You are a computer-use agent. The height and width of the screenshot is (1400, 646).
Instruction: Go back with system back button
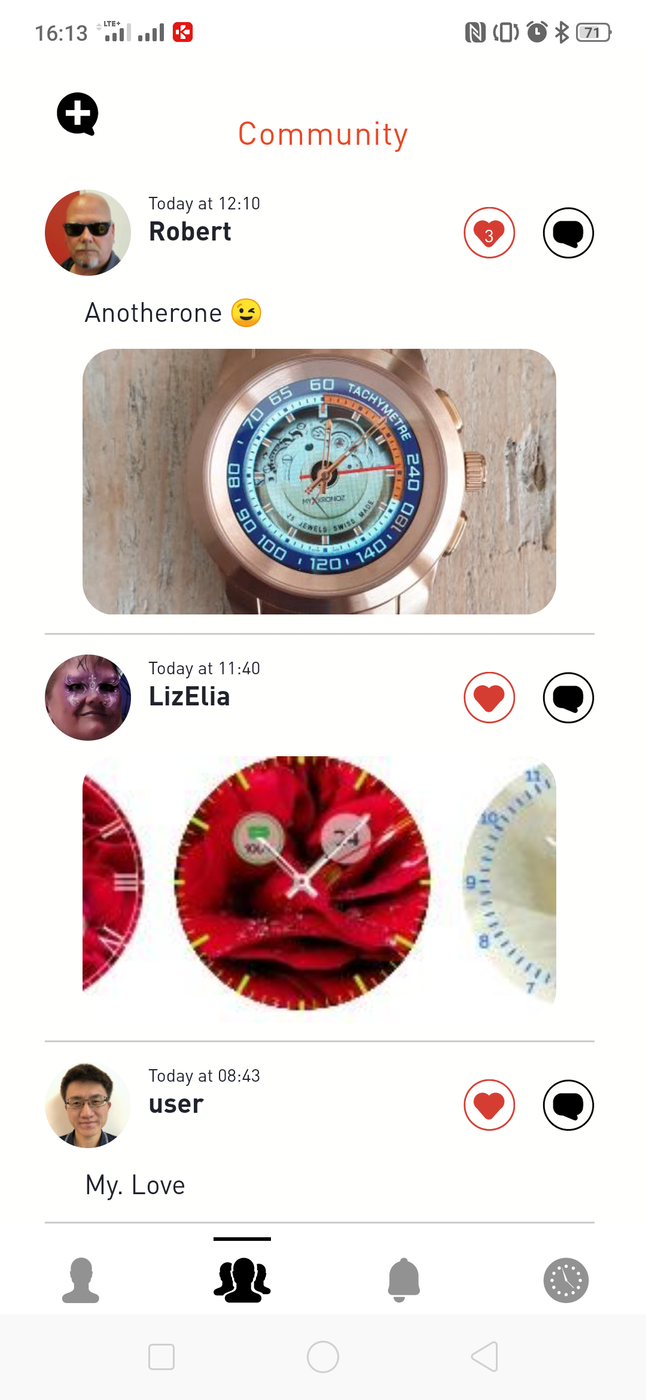(485, 1357)
